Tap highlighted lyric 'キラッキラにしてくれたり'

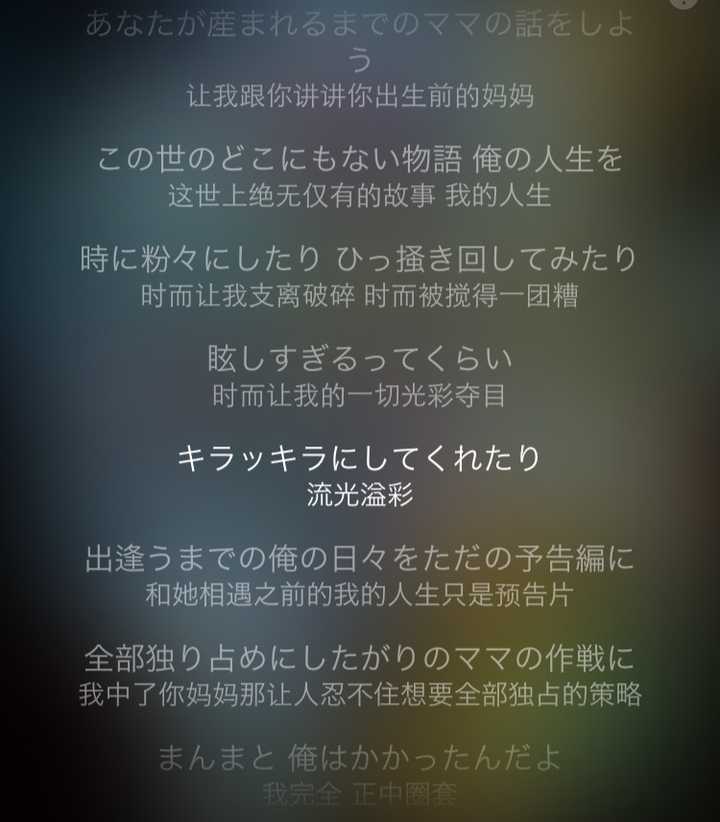point(360,458)
